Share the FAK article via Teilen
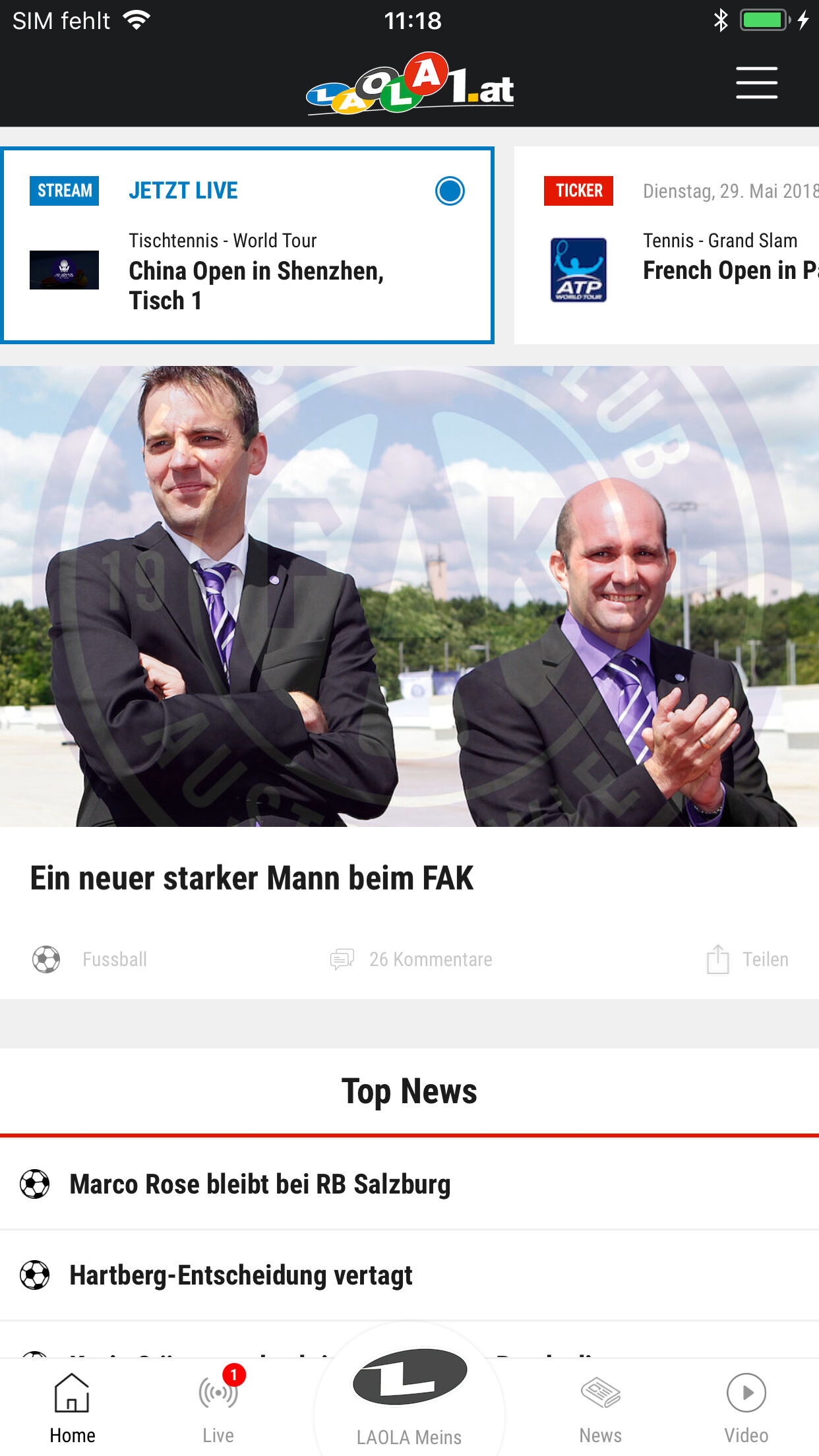Image resolution: width=819 pixels, height=1456 pixels. (x=748, y=959)
